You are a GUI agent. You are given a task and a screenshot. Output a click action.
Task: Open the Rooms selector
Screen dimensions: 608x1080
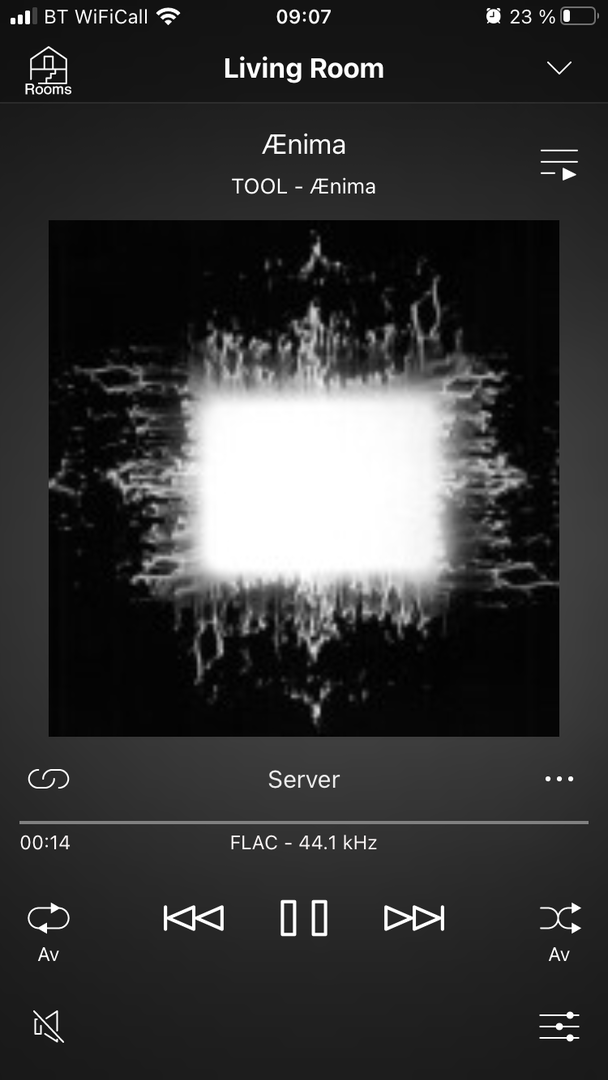pos(48,71)
